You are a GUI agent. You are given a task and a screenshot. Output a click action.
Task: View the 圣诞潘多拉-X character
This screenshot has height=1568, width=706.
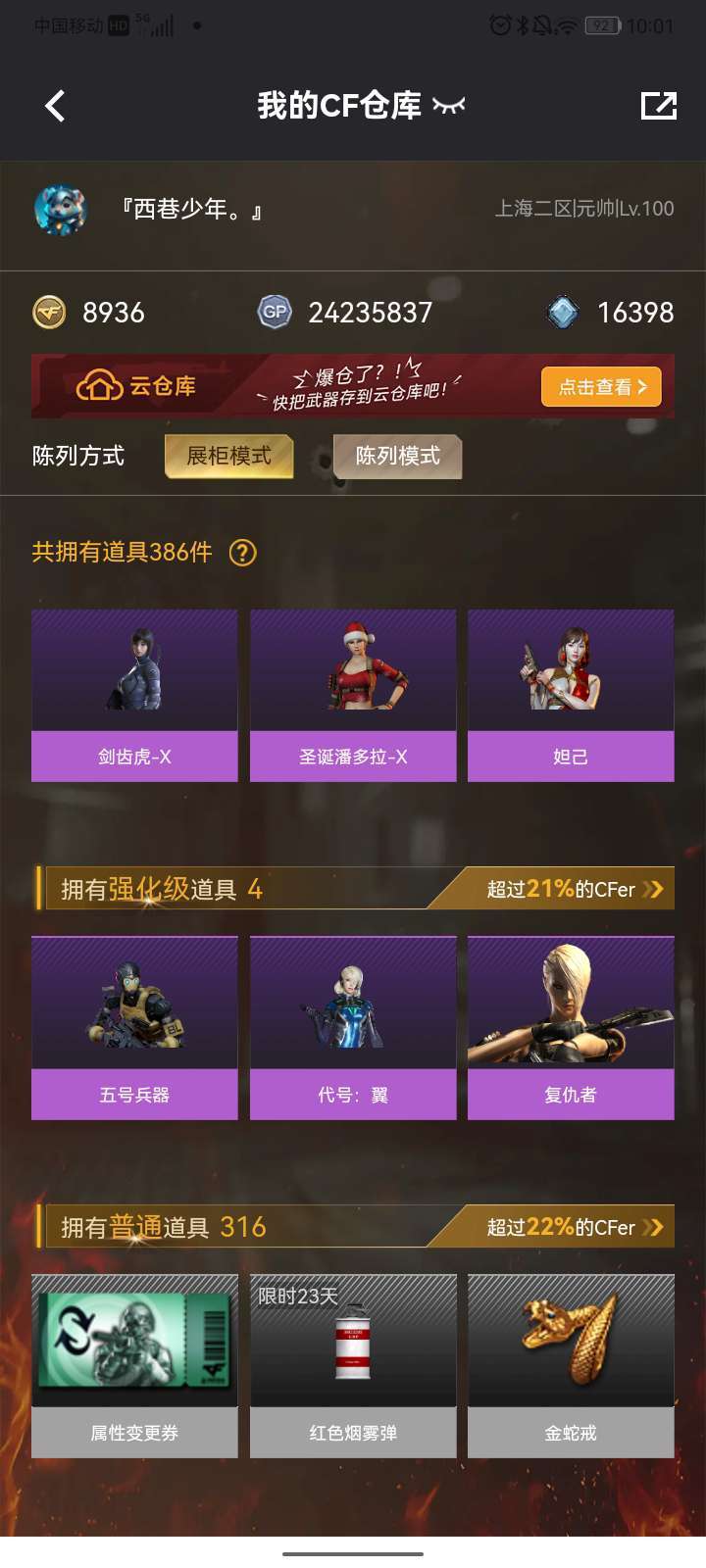[x=353, y=695]
